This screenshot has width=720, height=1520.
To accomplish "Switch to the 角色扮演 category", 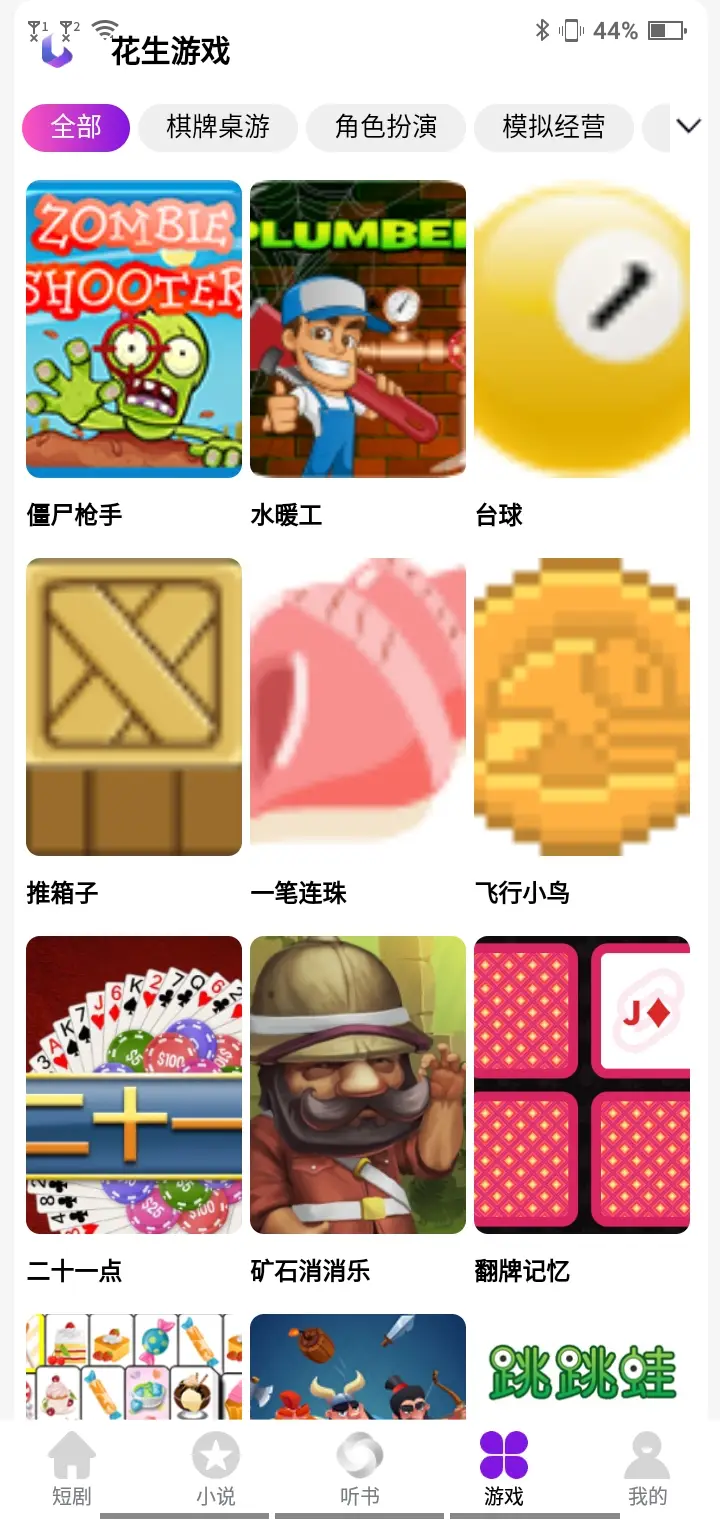I will (386, 128).
